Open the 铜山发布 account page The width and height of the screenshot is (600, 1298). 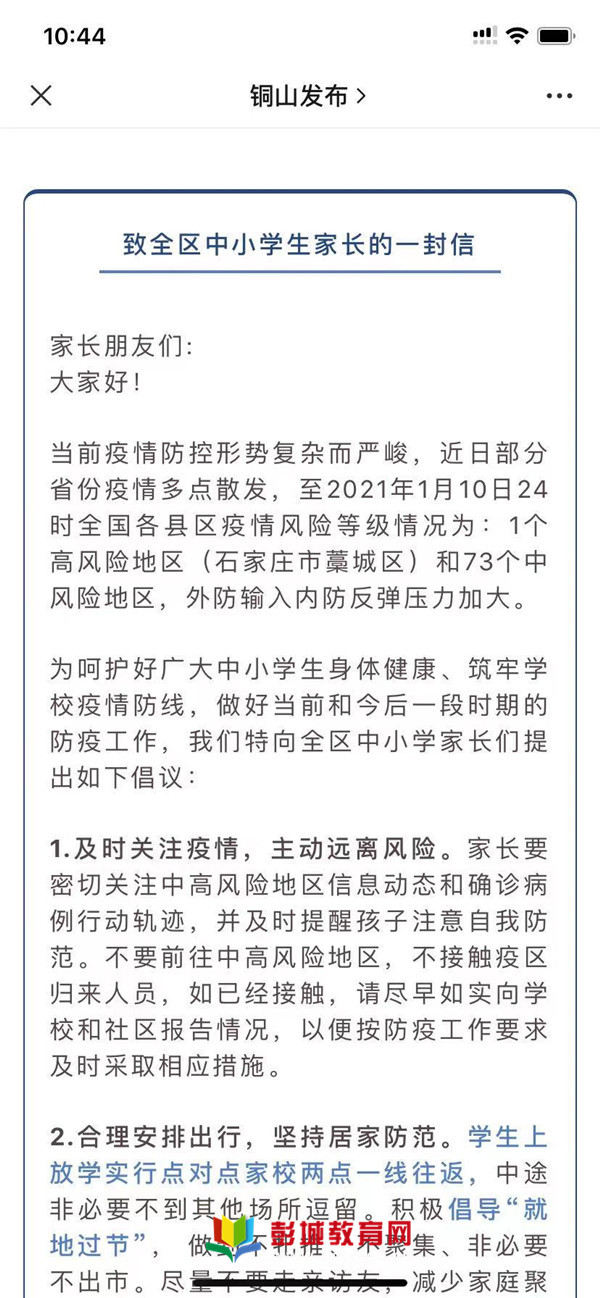[x=308, y=96]
